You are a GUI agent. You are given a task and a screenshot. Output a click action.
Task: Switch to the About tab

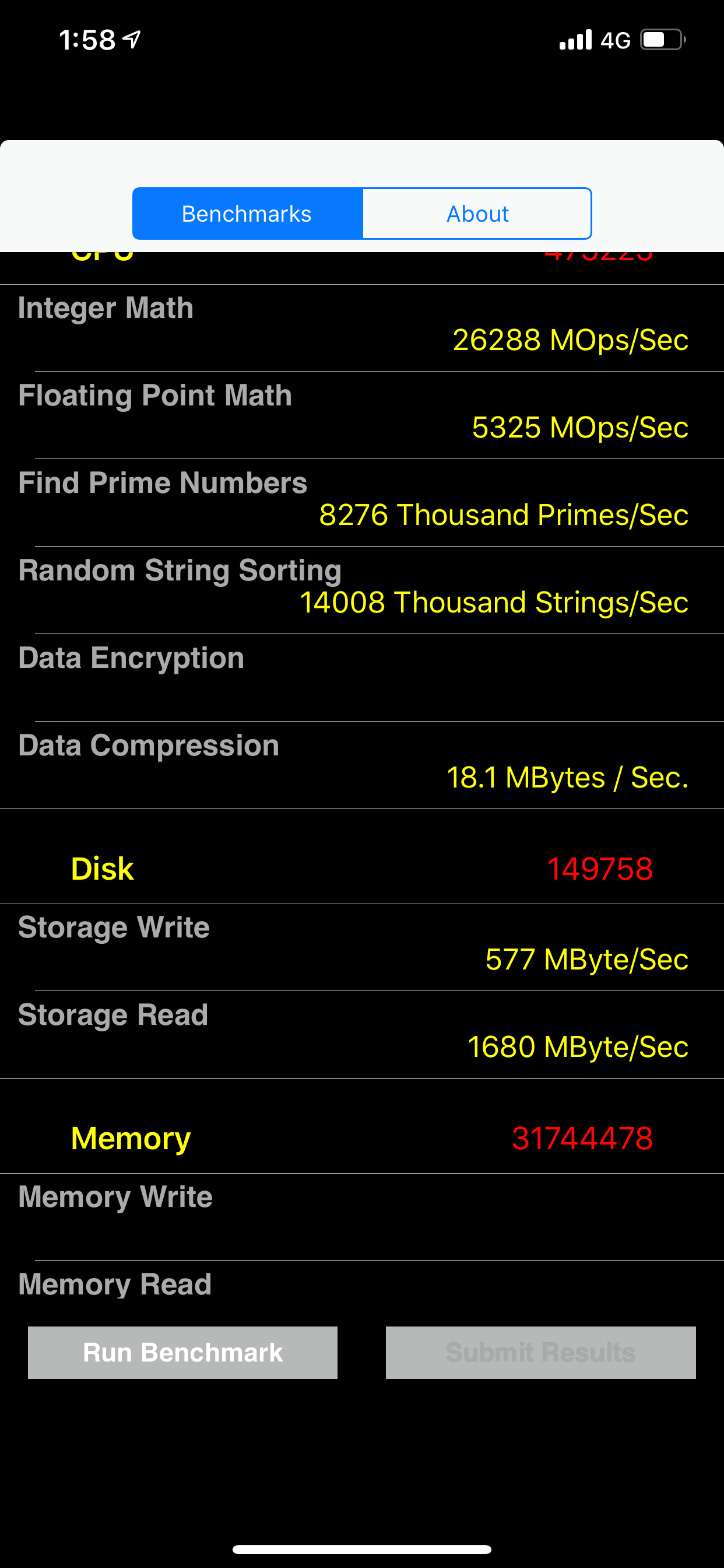[477, 213]
